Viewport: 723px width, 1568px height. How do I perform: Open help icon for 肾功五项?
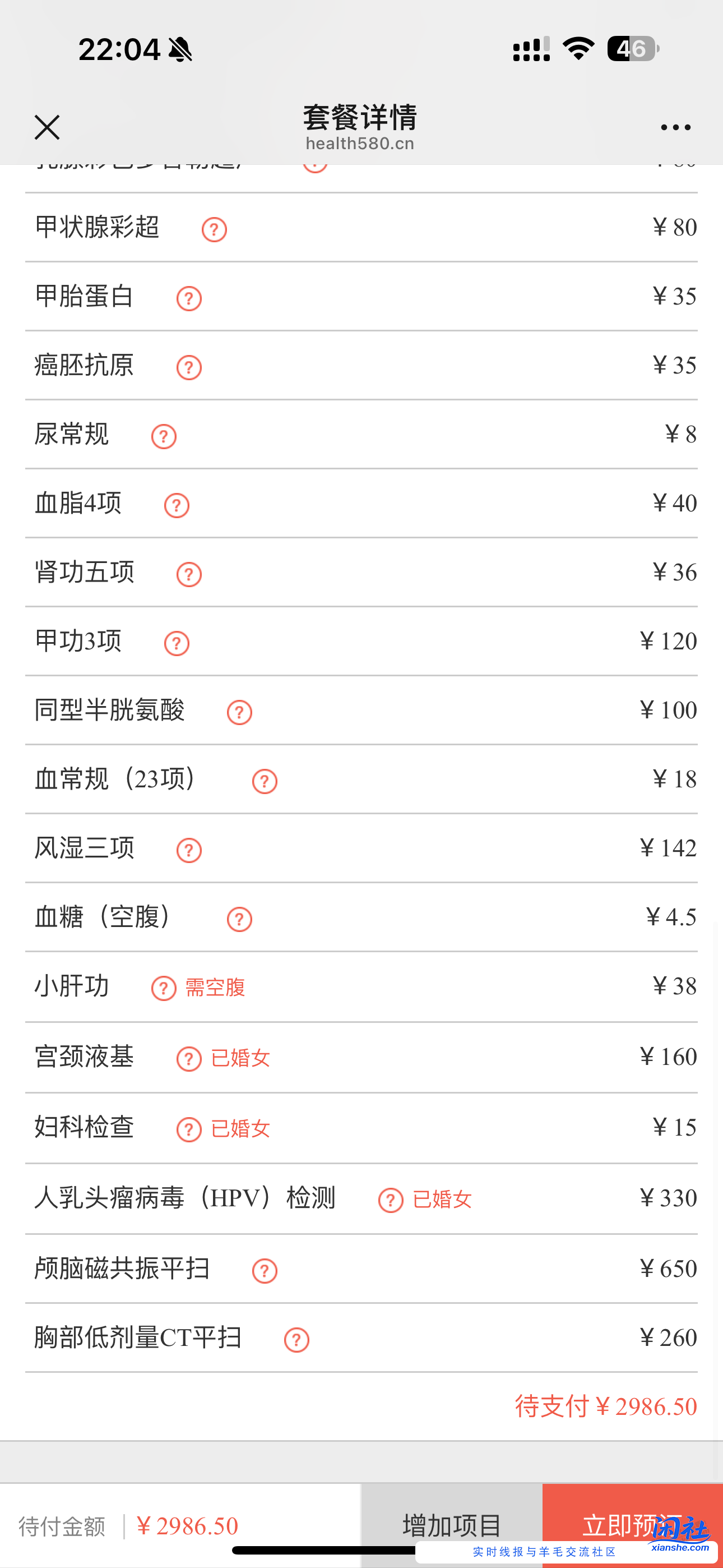189,573
